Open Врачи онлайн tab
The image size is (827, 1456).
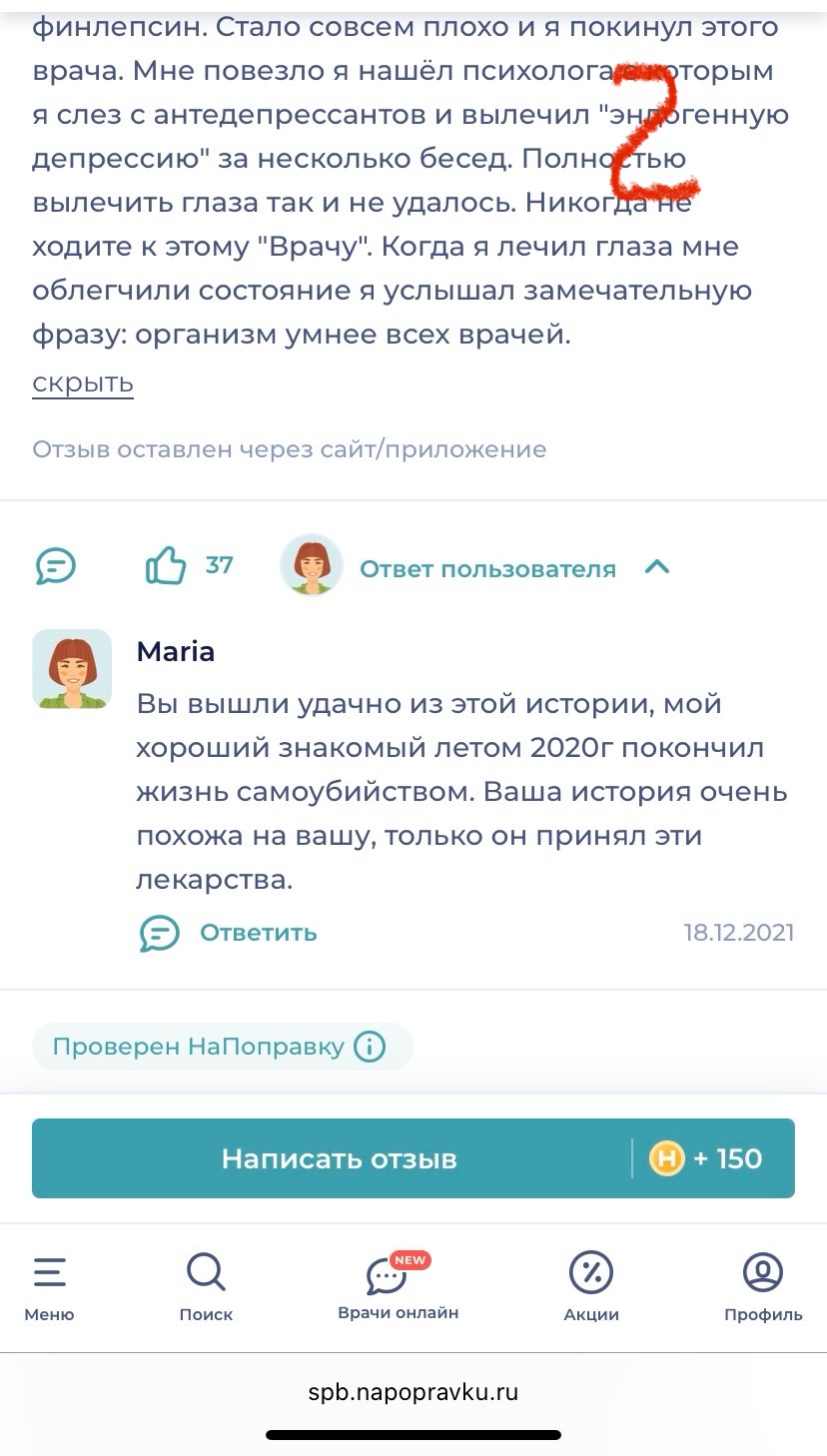click(x=398, y=1287)
